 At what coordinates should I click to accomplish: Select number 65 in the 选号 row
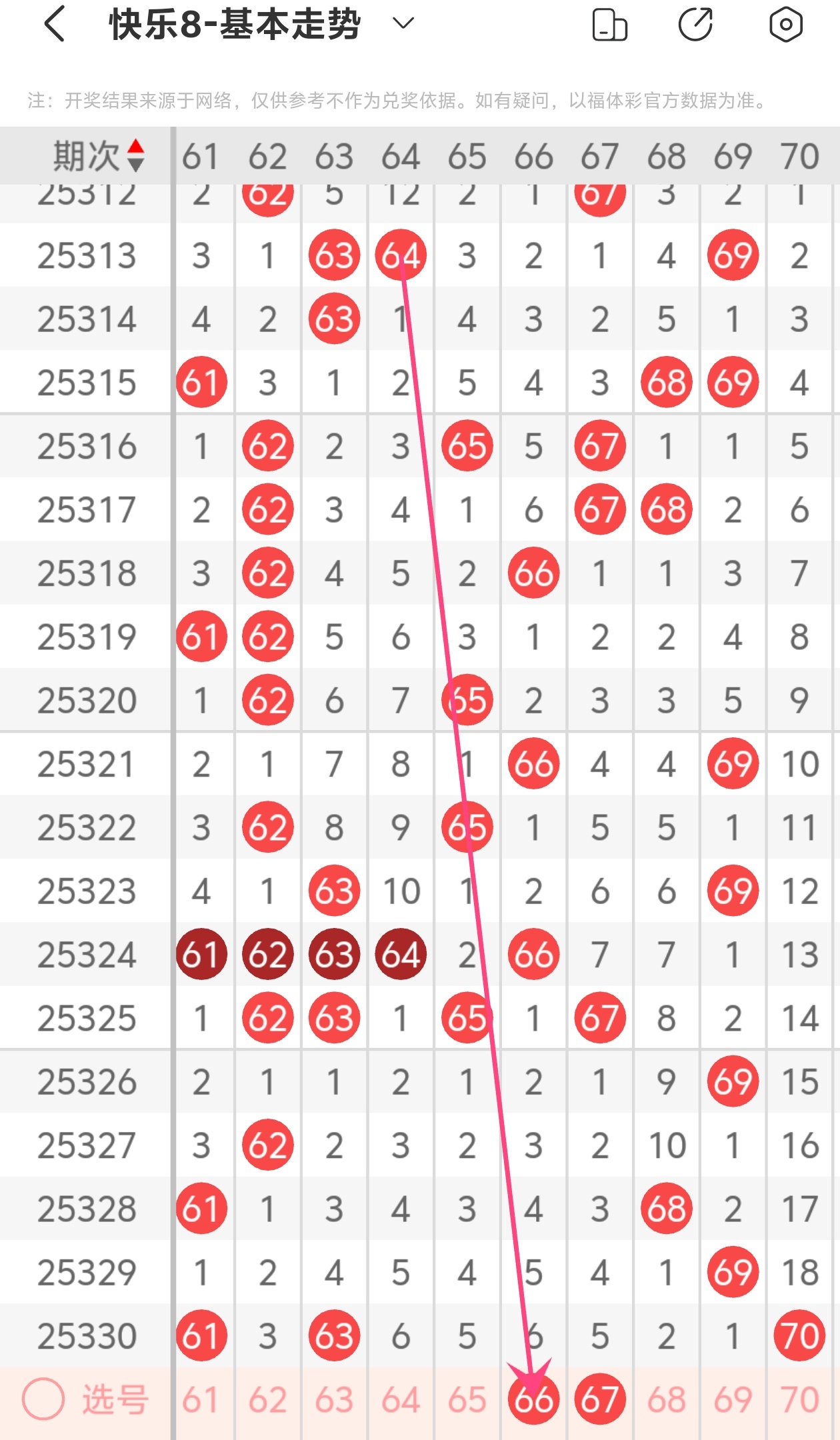(467, 1399)
